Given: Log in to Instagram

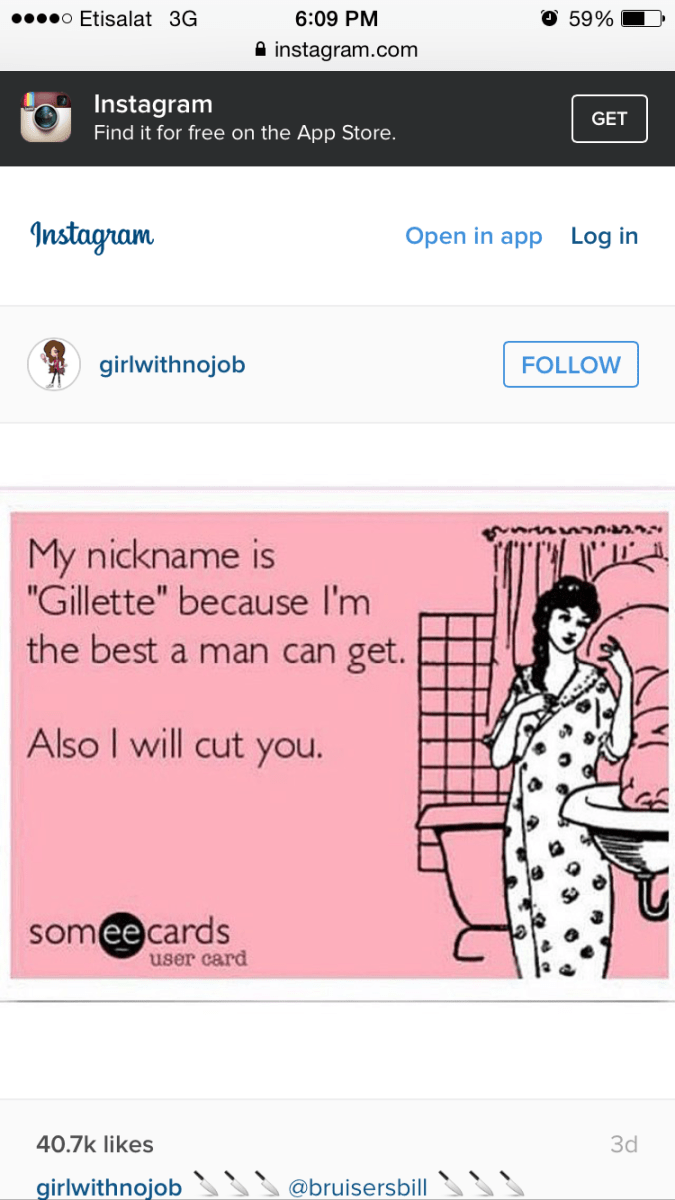Looking at the screenshot, I should 604,236.
